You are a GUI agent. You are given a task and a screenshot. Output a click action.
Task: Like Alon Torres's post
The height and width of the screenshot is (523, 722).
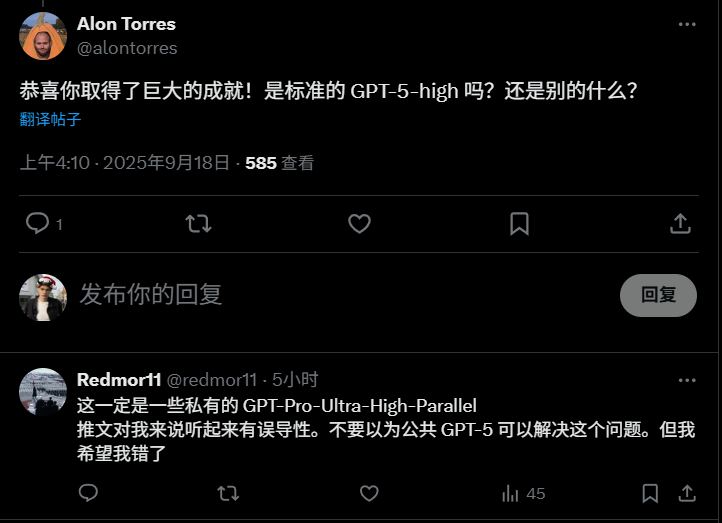point(359,224)
